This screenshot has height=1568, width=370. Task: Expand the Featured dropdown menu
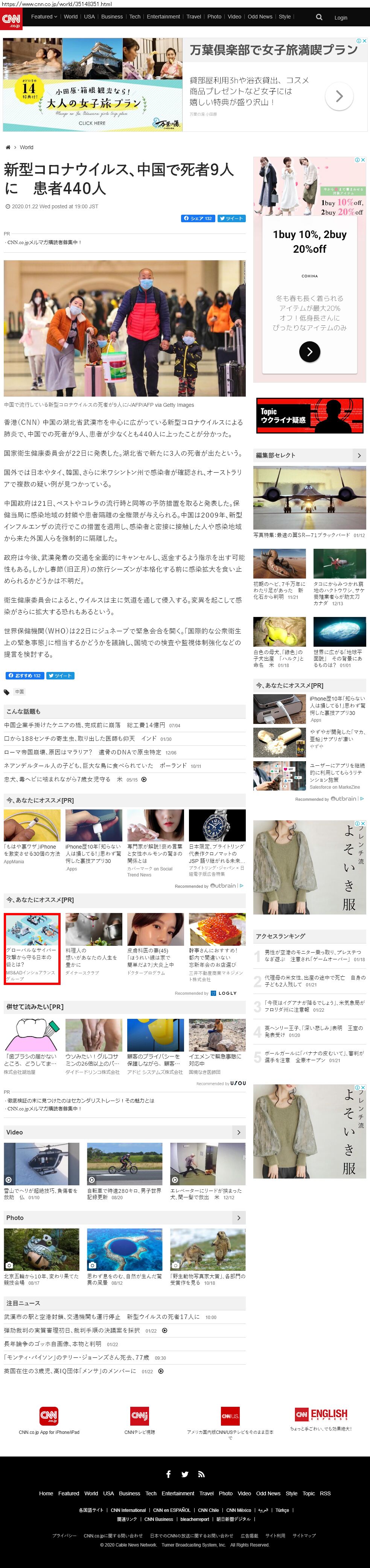[x=44, y=17]
